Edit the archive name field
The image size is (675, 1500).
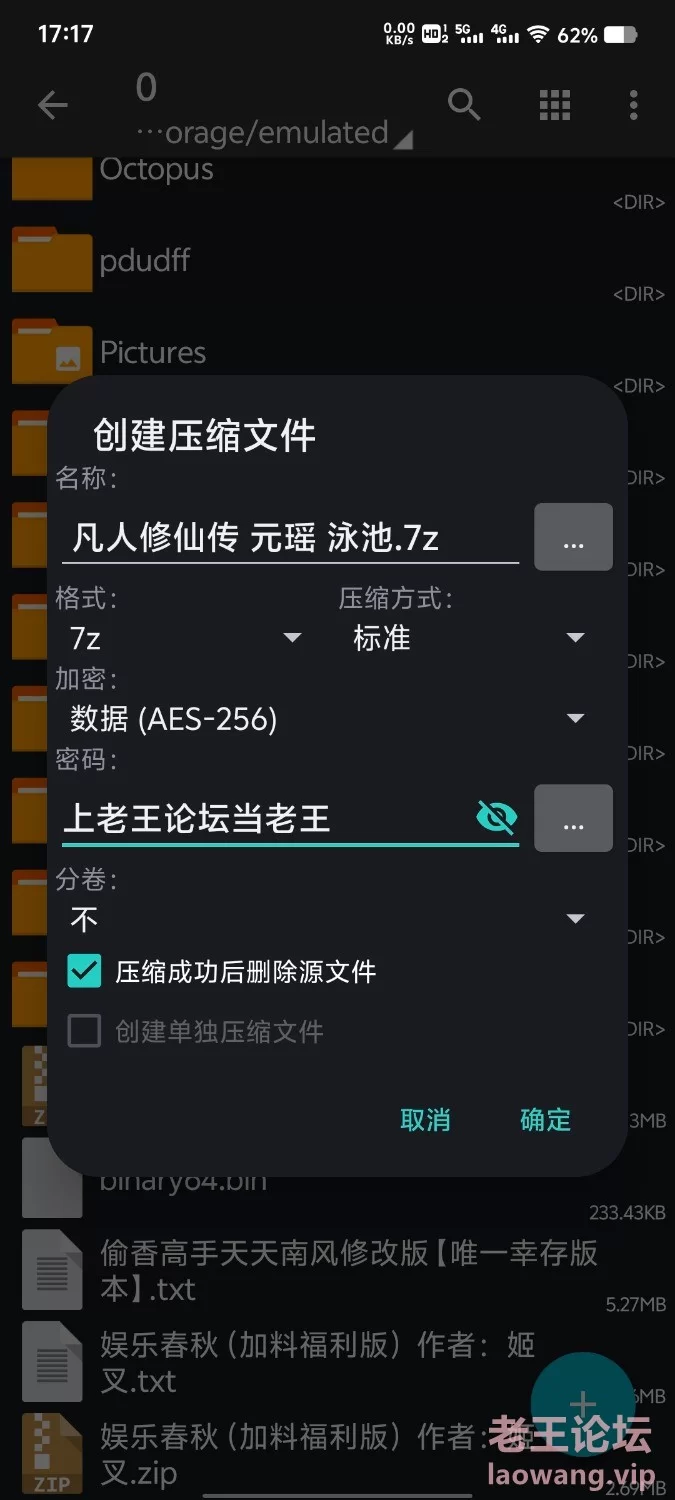288,539
